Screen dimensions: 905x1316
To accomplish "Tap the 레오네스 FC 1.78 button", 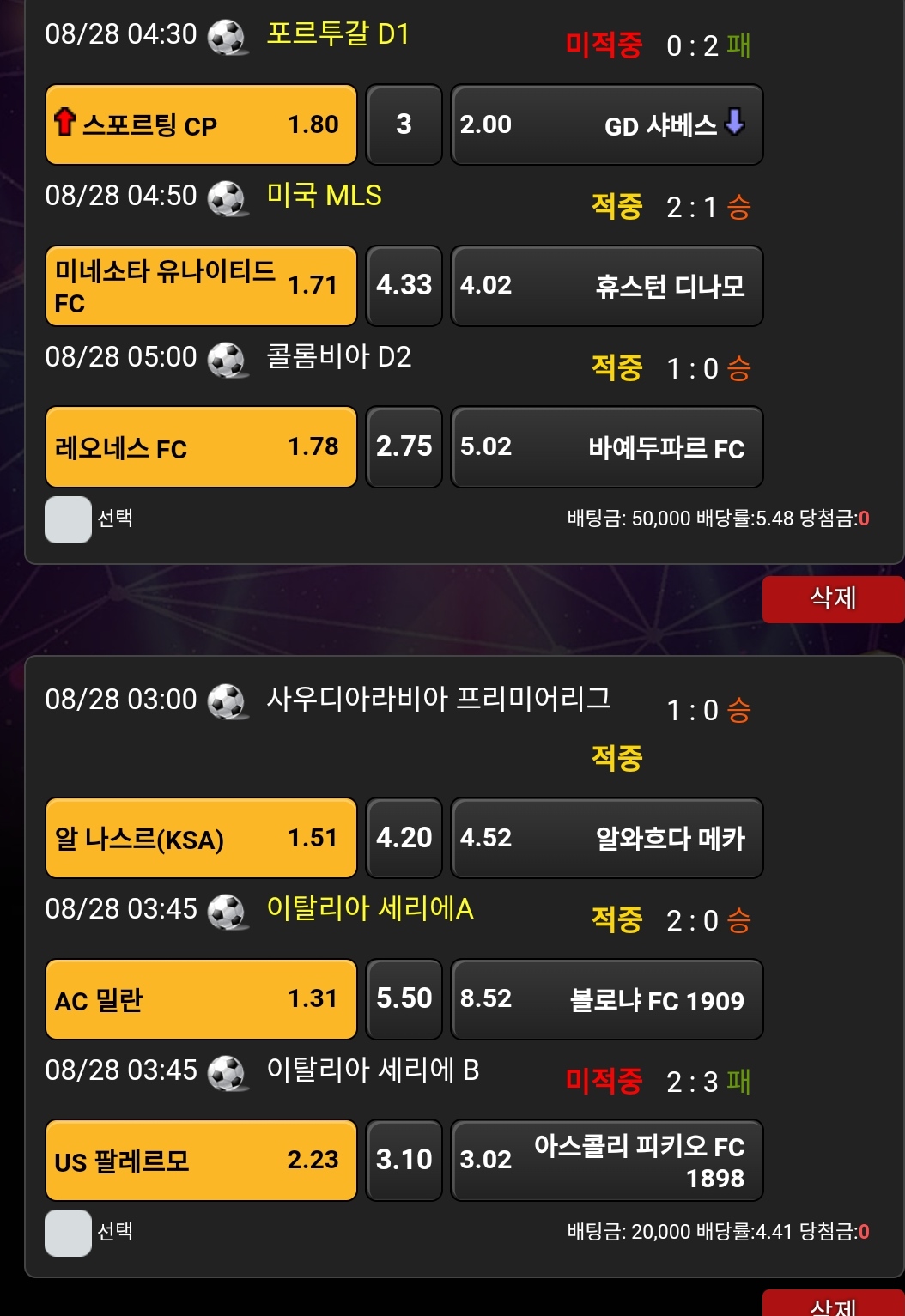I will 201,447.
